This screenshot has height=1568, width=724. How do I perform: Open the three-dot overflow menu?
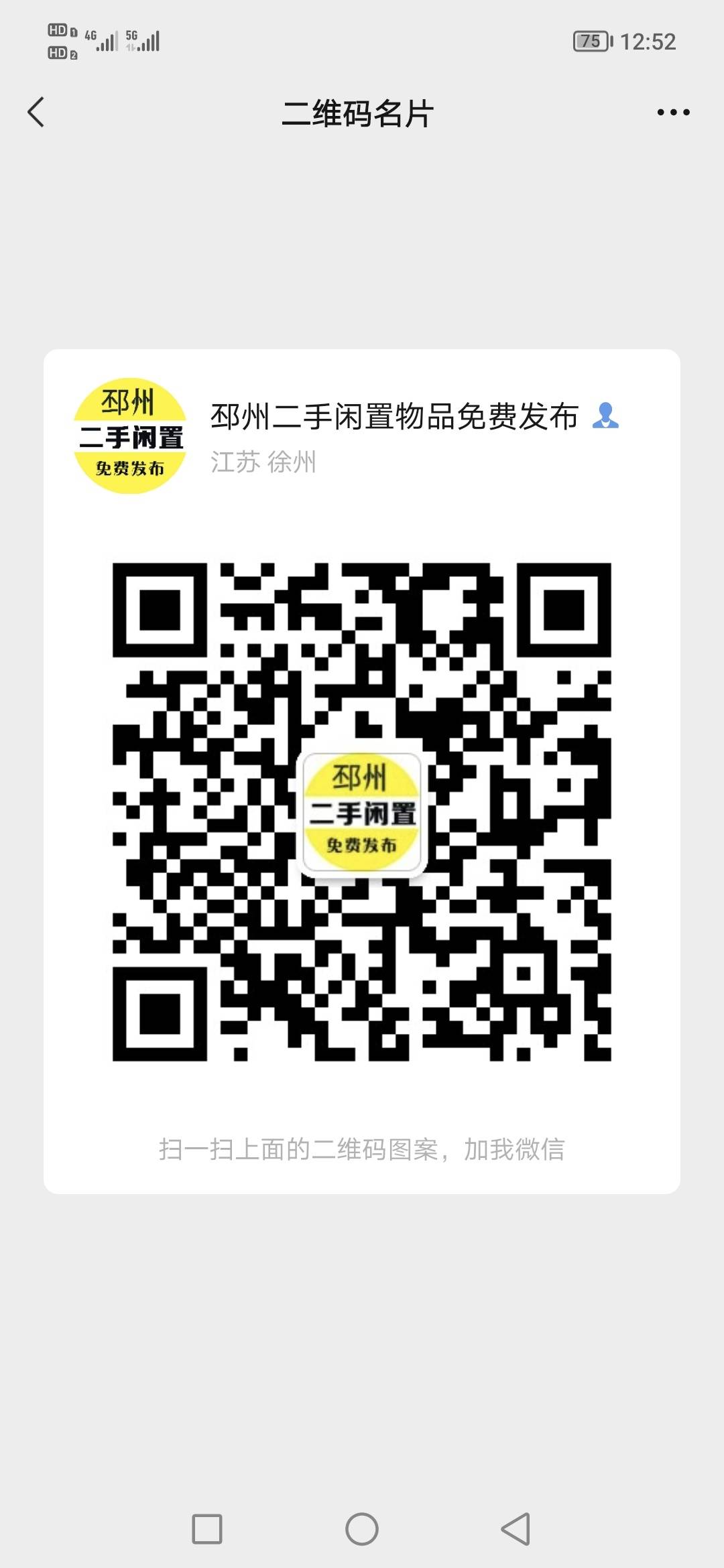click(x=673, y=112)
